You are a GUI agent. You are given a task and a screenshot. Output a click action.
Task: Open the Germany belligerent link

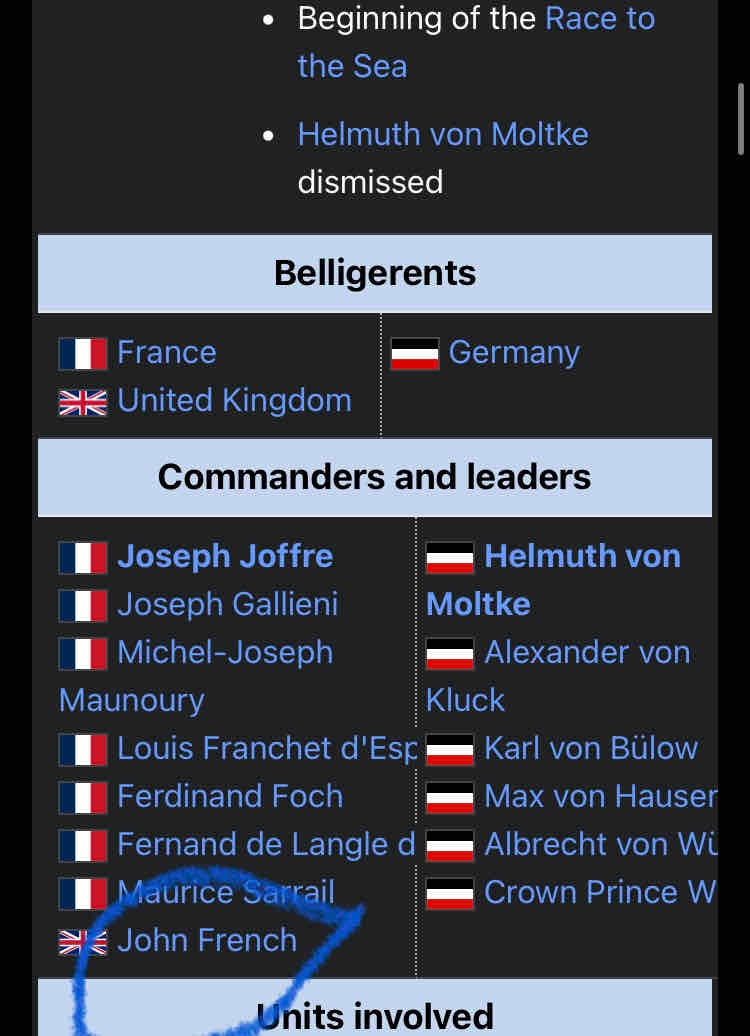514,352
